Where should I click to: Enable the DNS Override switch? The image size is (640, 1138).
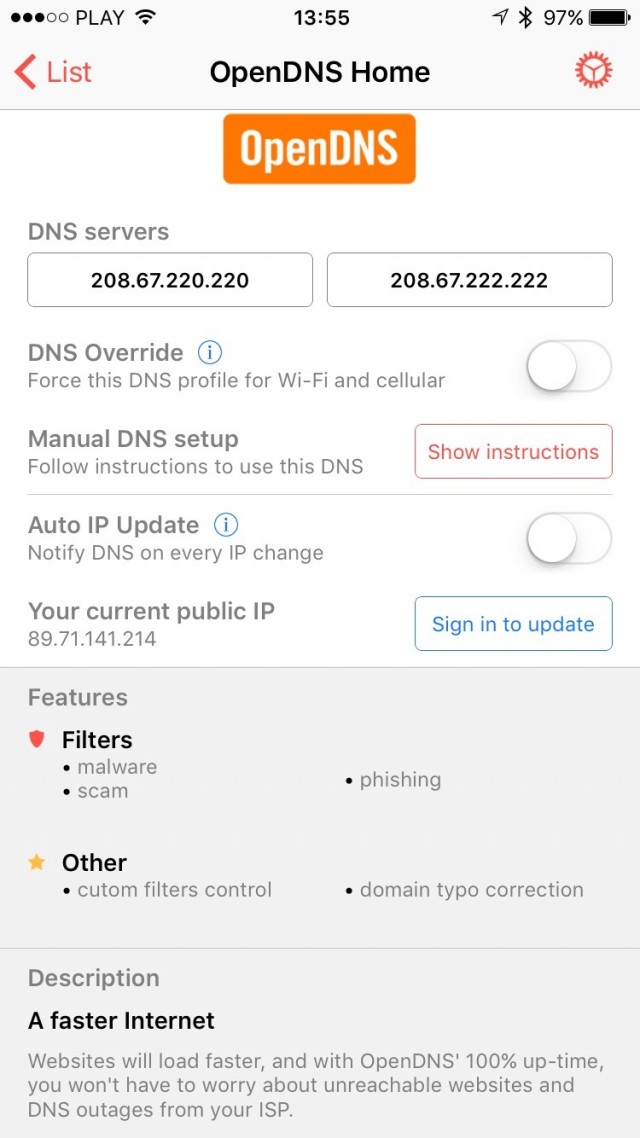568,366
